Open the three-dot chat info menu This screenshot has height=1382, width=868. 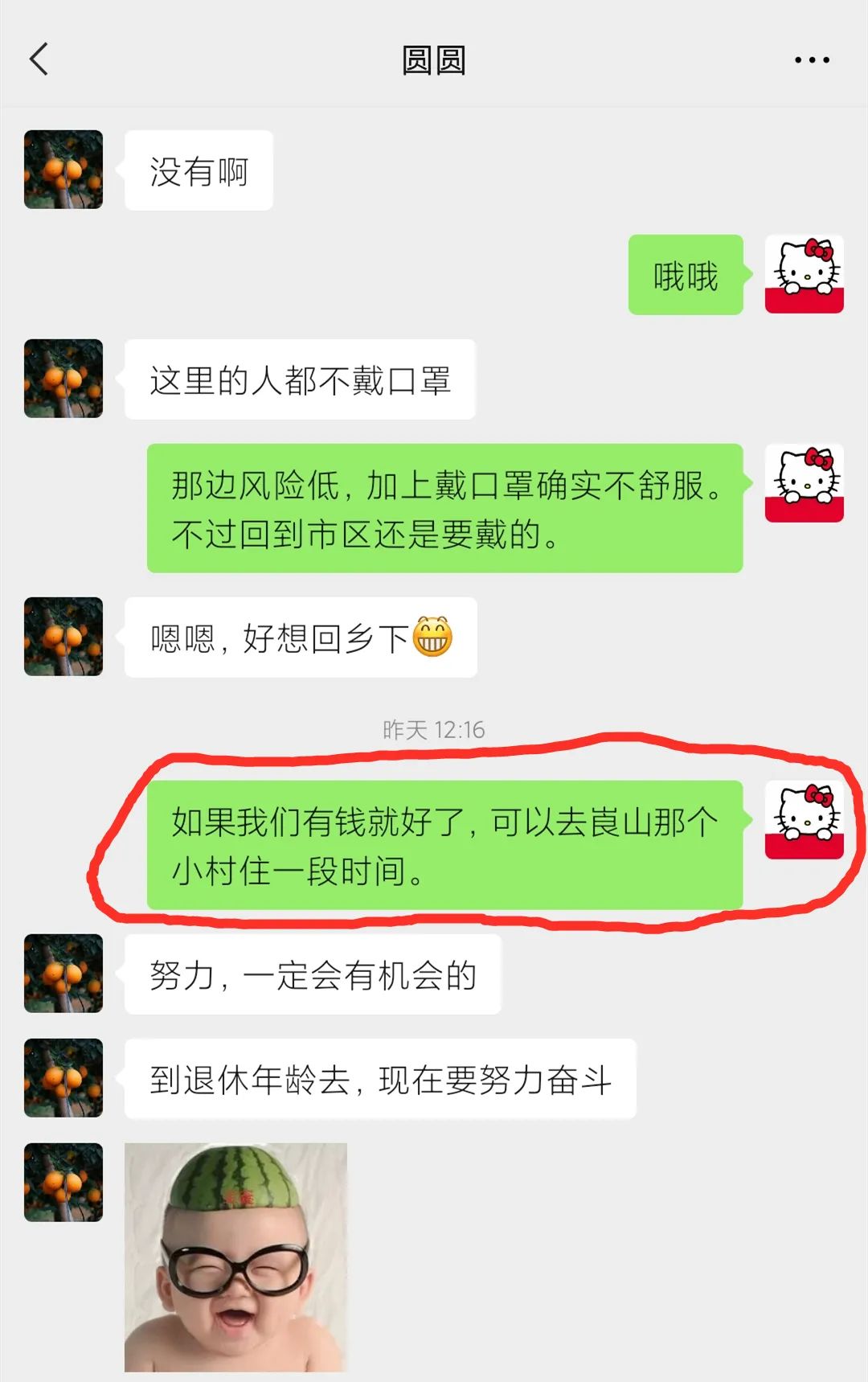click(811, 60)
